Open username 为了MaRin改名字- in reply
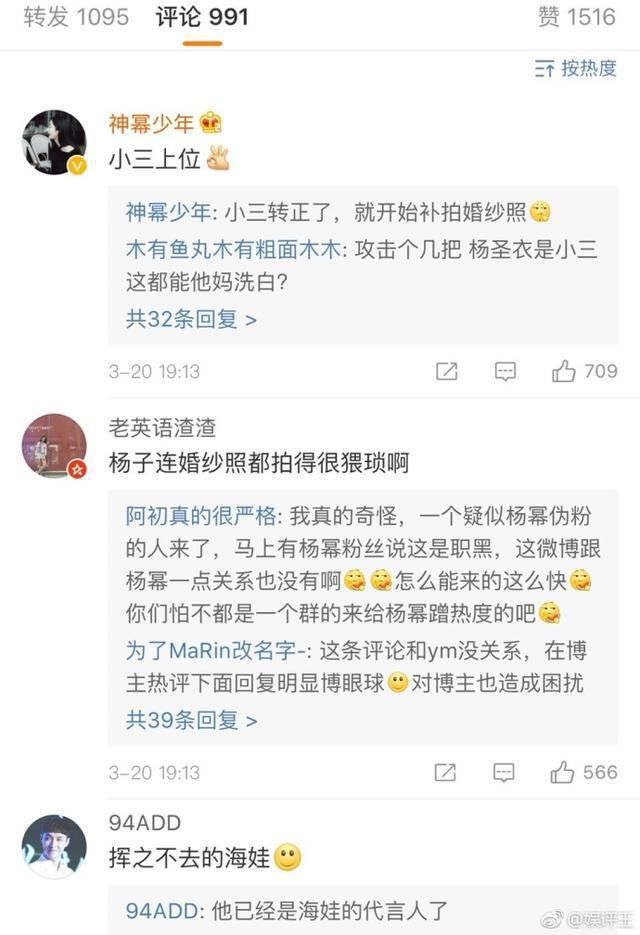The image size is (640, 935). [214, 651]
